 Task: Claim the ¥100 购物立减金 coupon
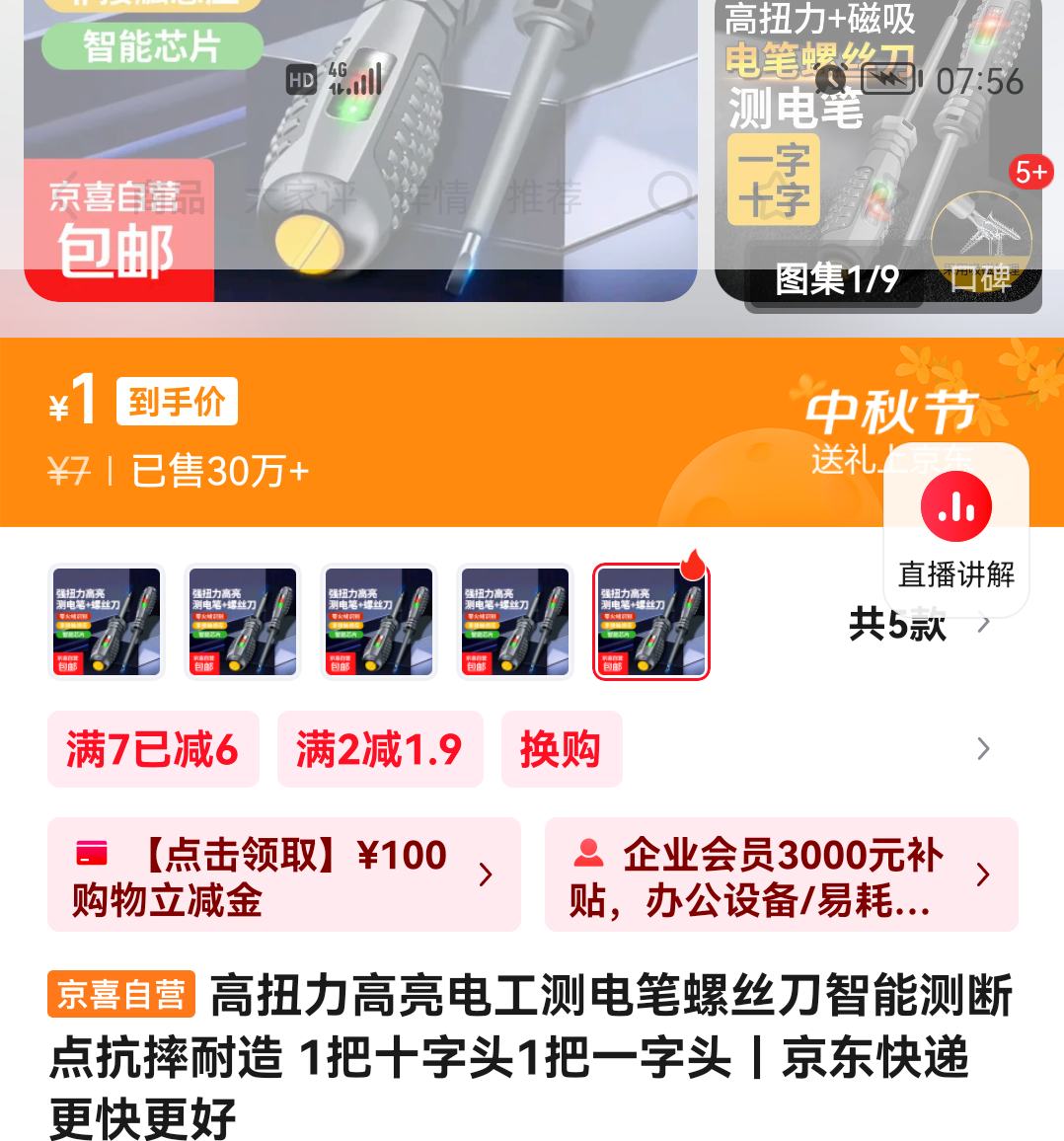tap(283, 875)
